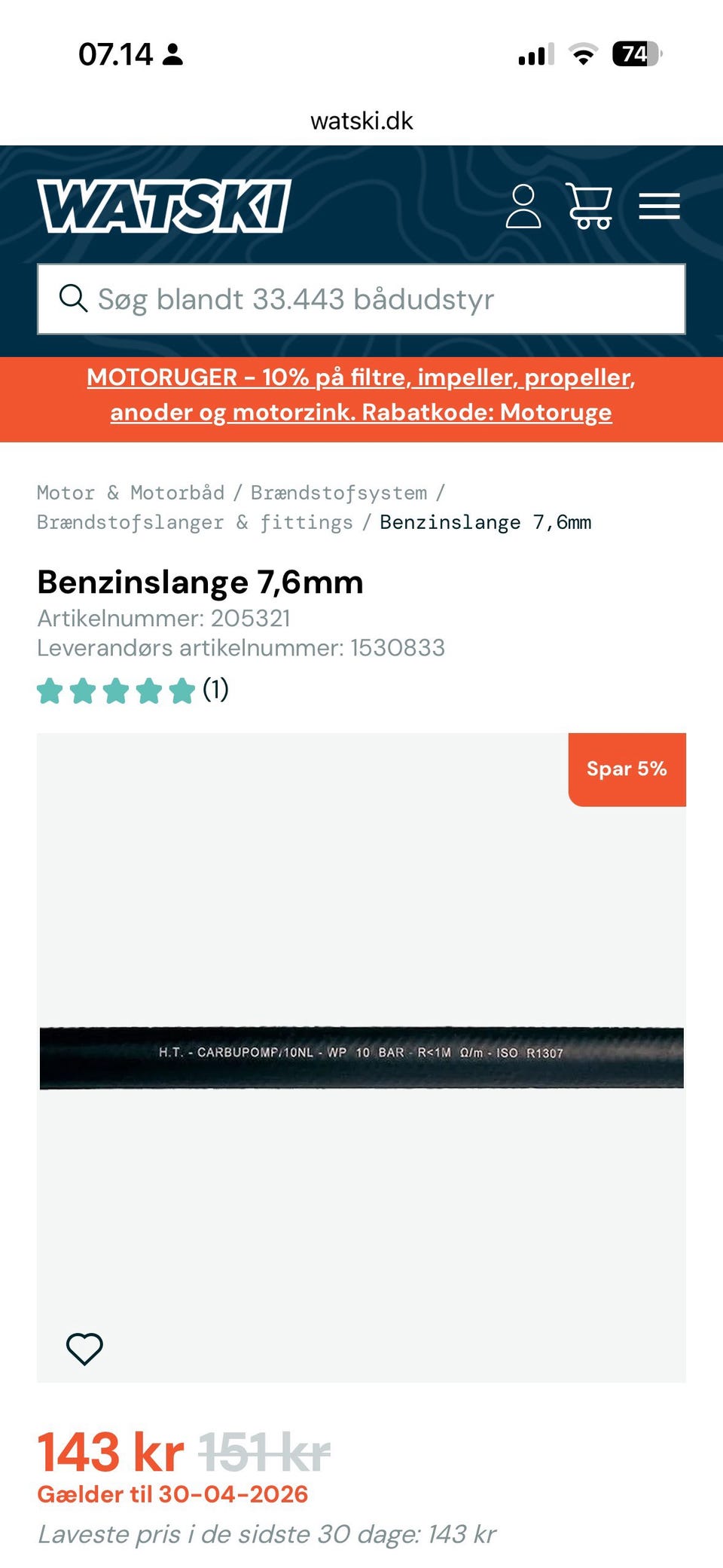Click the Spar 5% badge
Viewport: 723px width, 1568px height.
pos(627,769)
